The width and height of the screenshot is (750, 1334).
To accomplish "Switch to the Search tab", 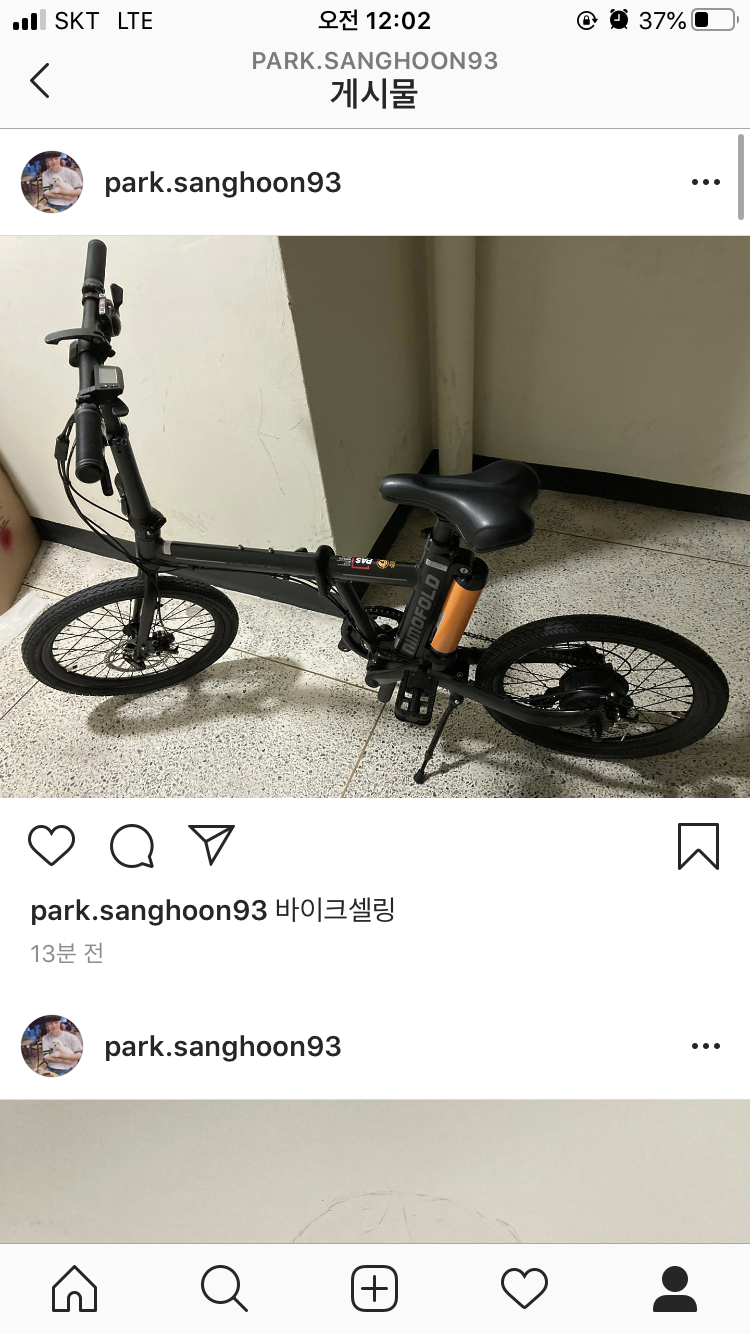I will coord(224,1288).
